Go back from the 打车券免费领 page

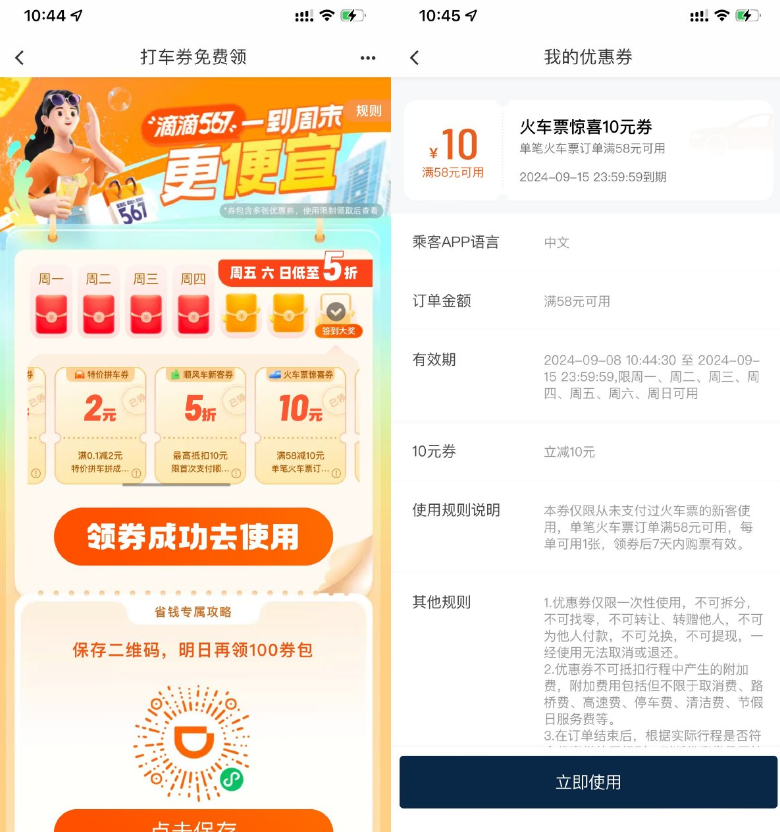point(19,58)
